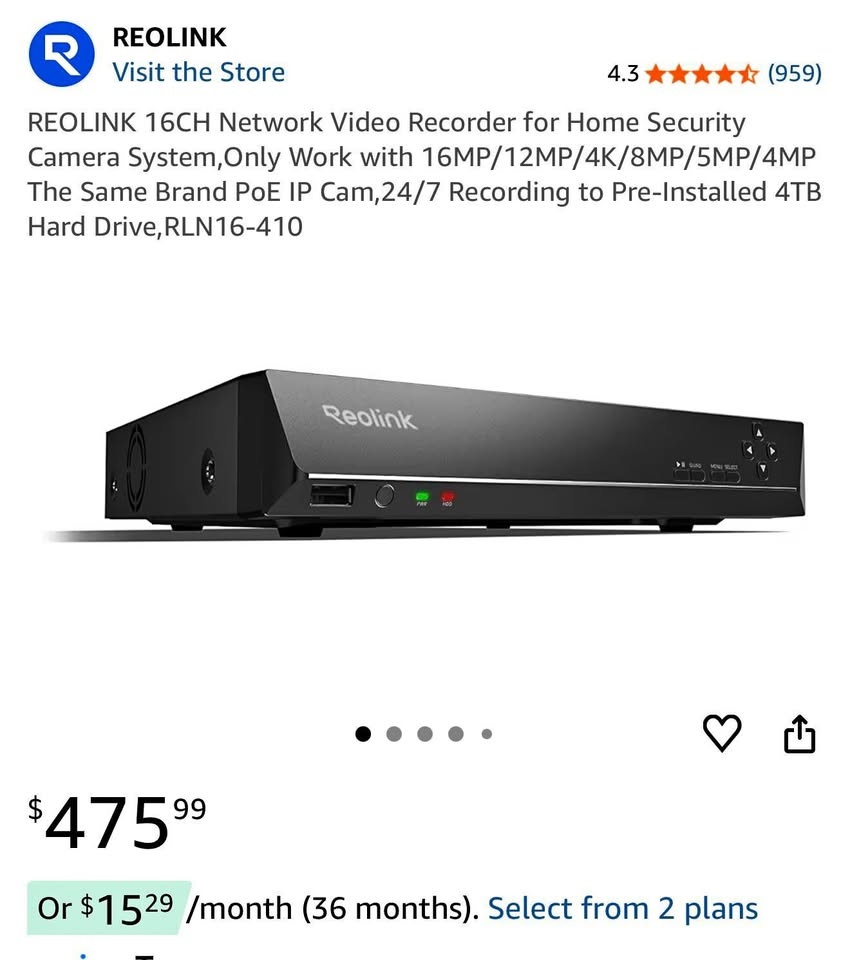Tap the REOLINK brand logo
The image size is (850, 960).
tap(62, 56)
